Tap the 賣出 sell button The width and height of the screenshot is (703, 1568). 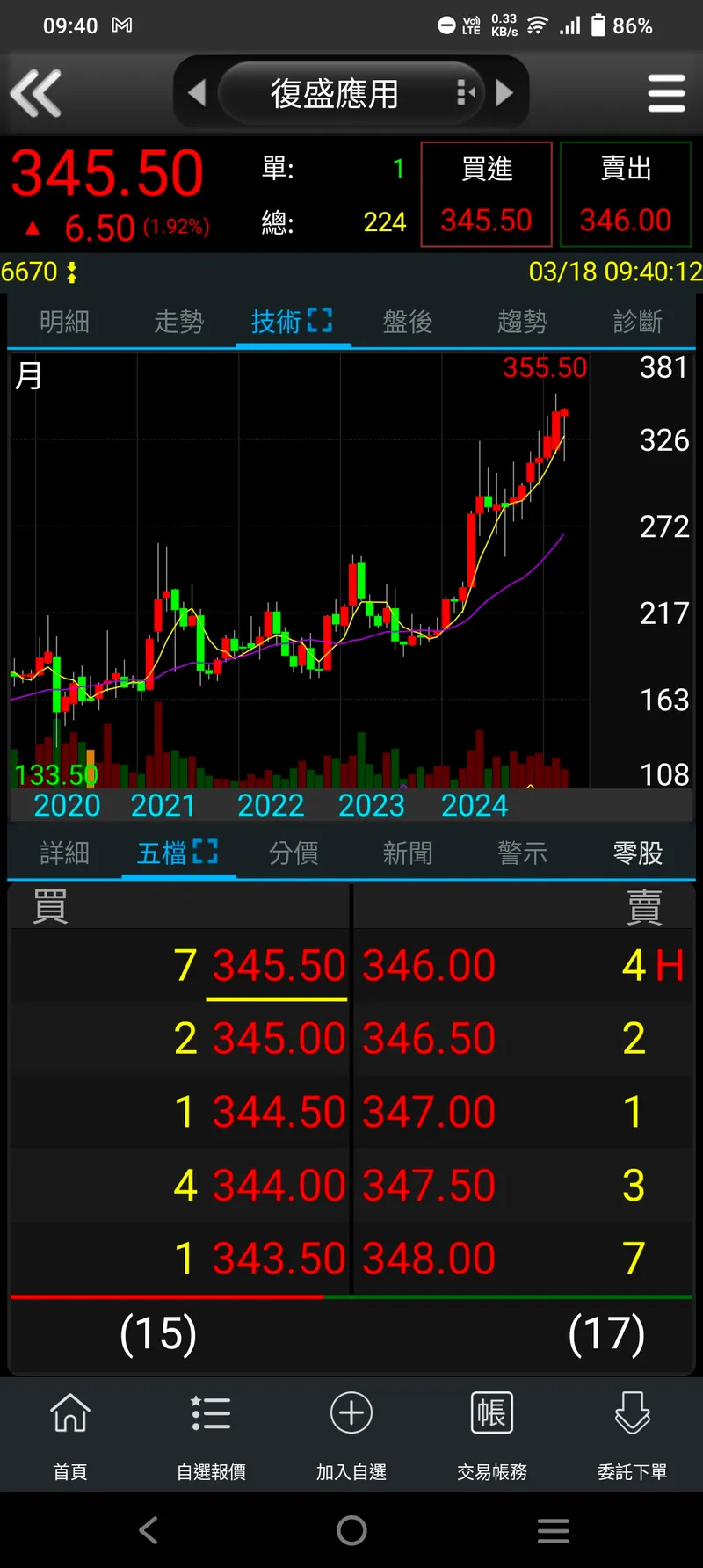tap(625, 194)
